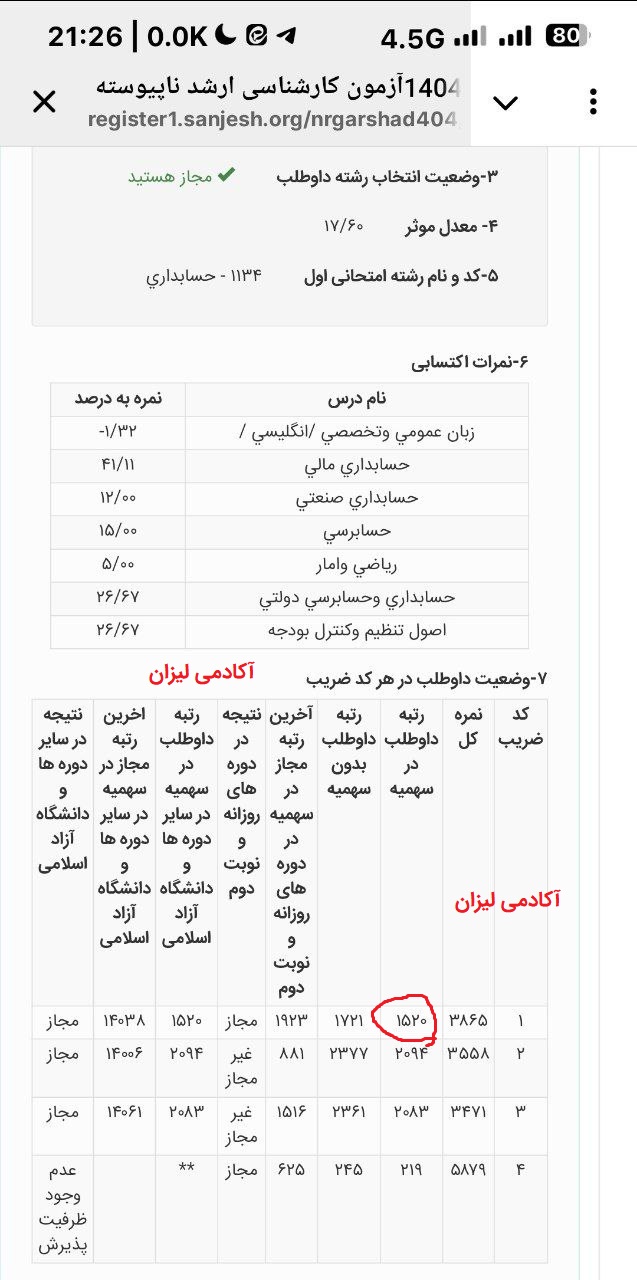Tap the downward chevron to minimize the browser

point(506,102)
